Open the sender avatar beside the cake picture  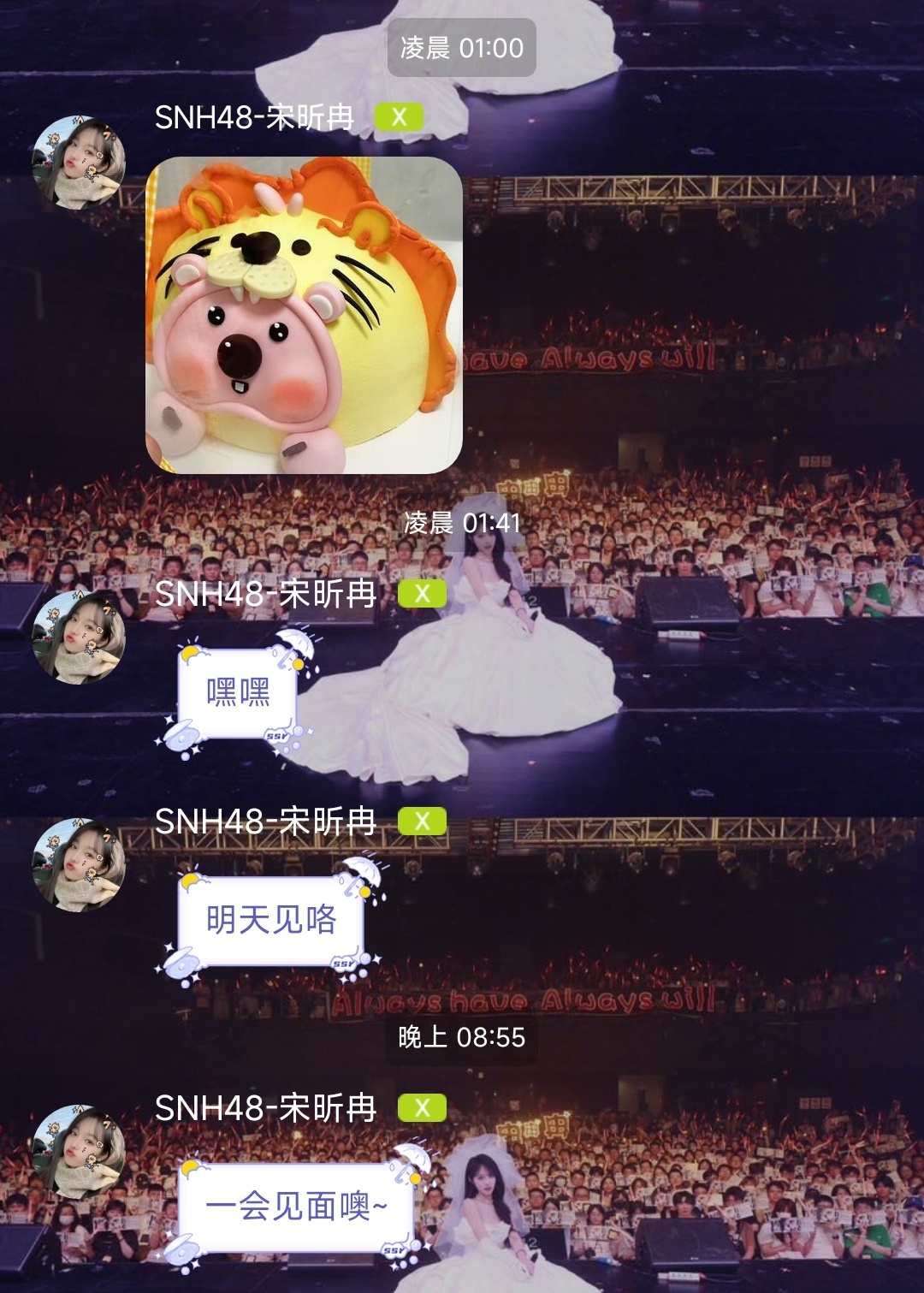pos(79,163)
